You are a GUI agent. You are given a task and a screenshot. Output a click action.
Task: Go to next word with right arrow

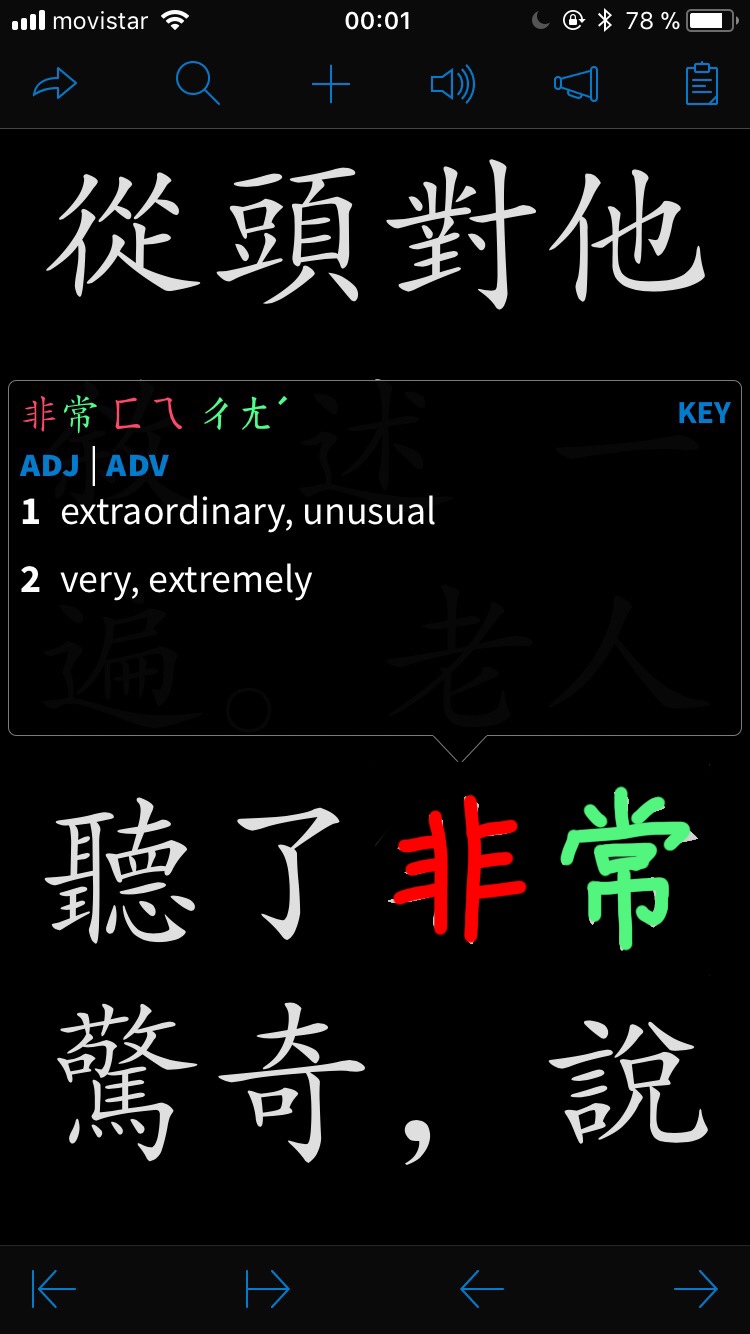(x=696, y=1290)
